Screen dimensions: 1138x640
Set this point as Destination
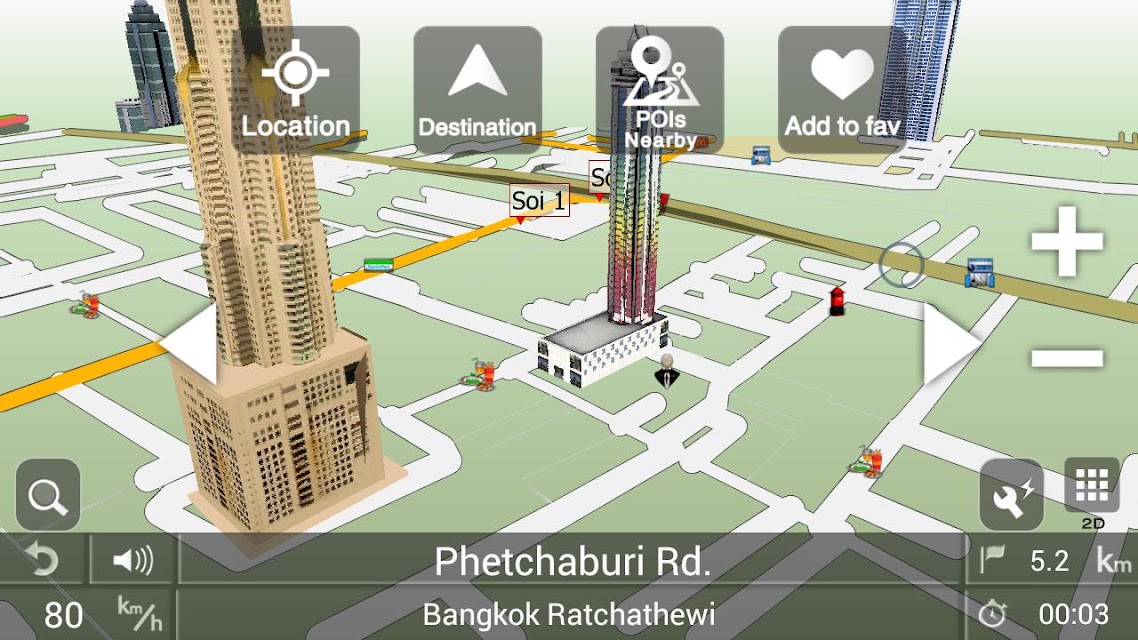(x=477, y=88)
